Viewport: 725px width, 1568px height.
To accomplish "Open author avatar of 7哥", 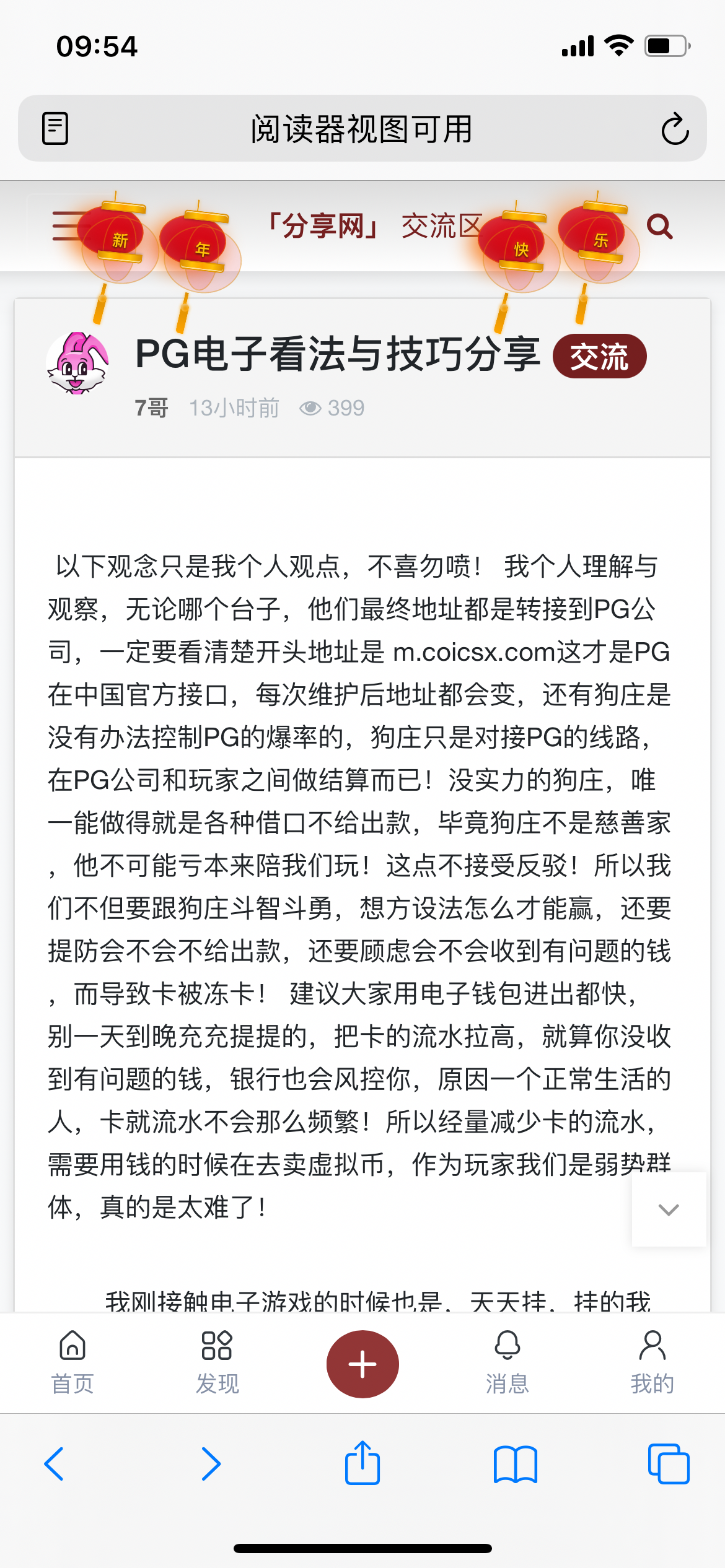I will [78, 363].
